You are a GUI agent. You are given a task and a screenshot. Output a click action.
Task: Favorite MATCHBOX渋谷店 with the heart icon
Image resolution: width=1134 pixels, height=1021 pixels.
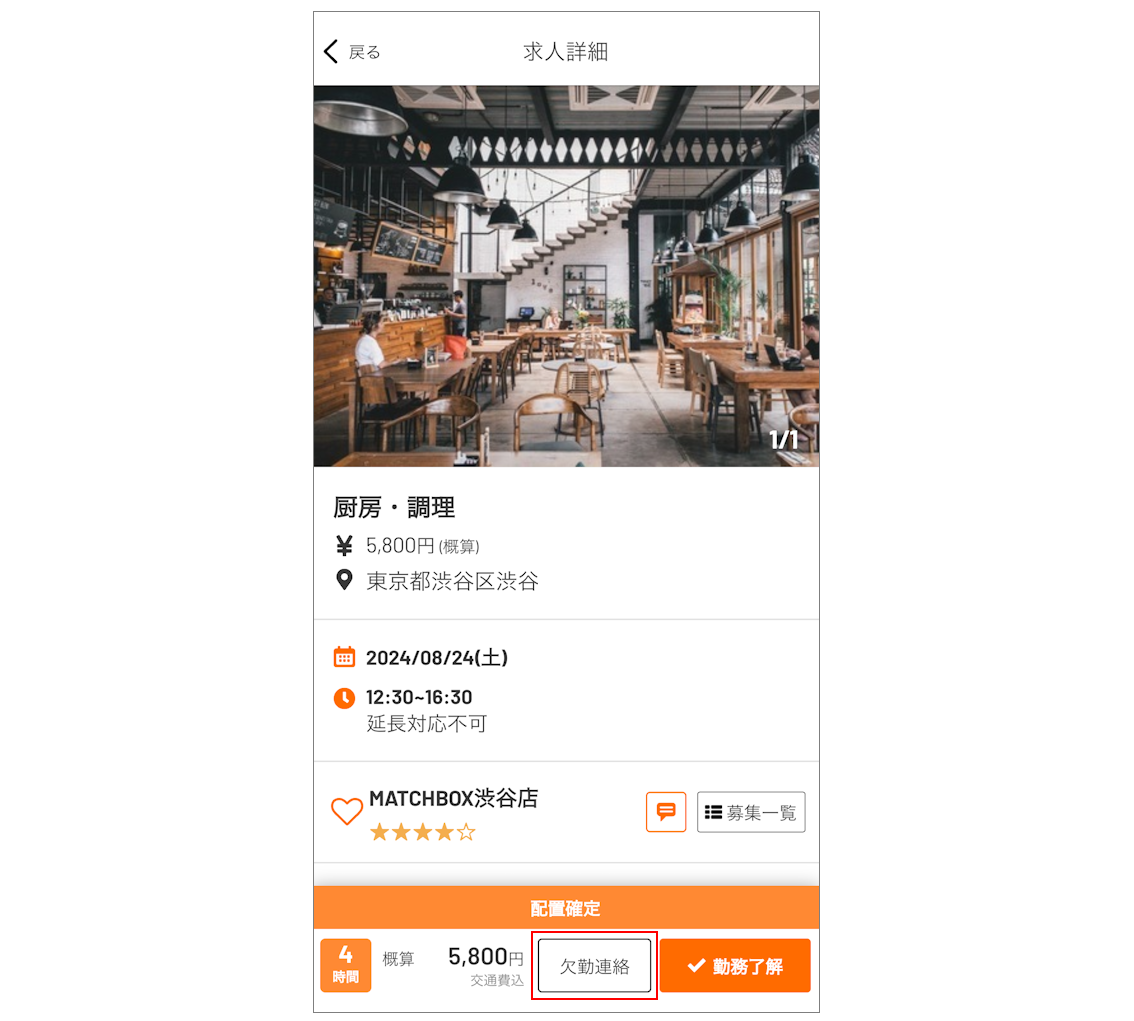point(346,811)
